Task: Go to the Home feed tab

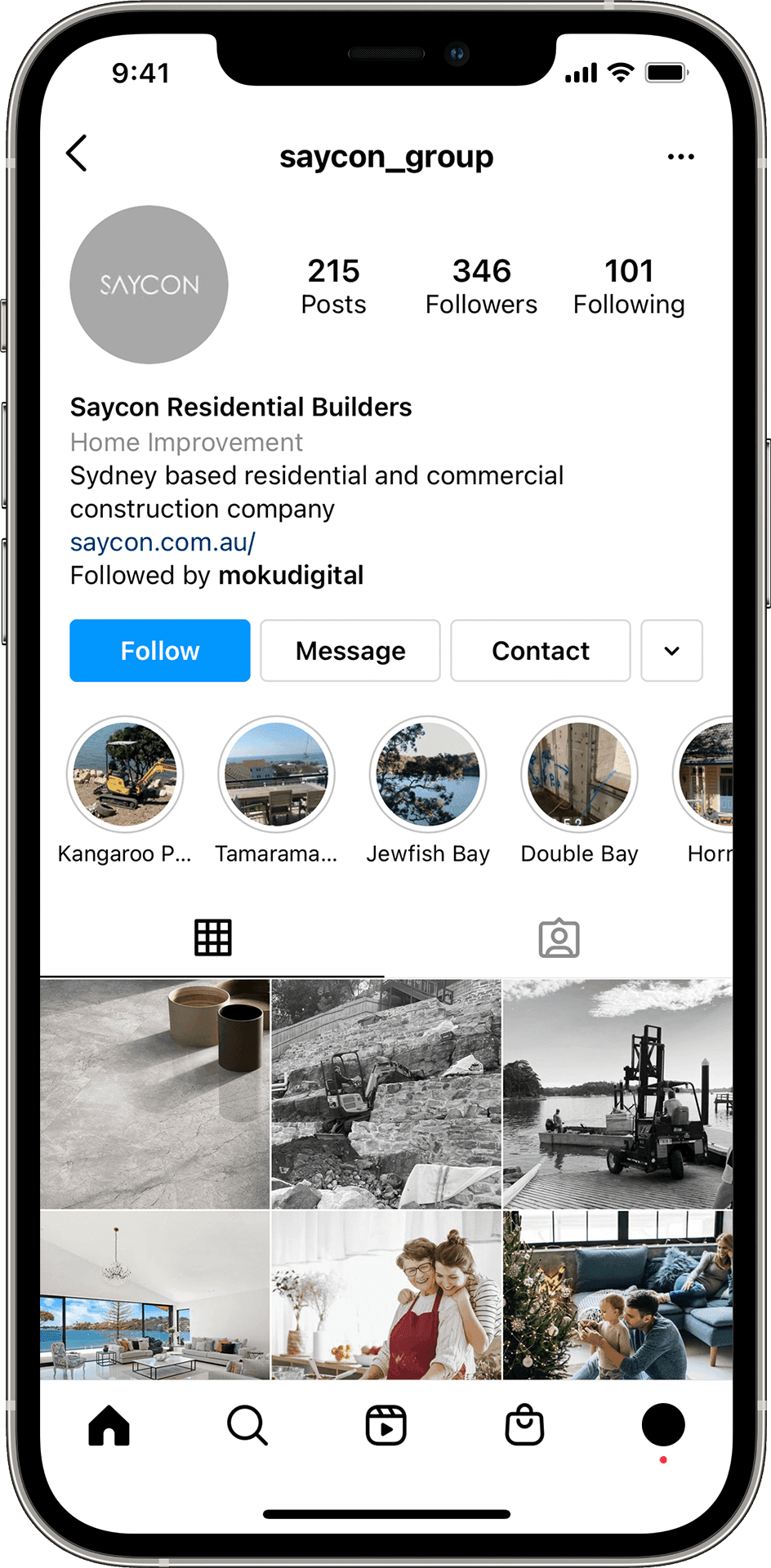Action: click(109, 1426)
